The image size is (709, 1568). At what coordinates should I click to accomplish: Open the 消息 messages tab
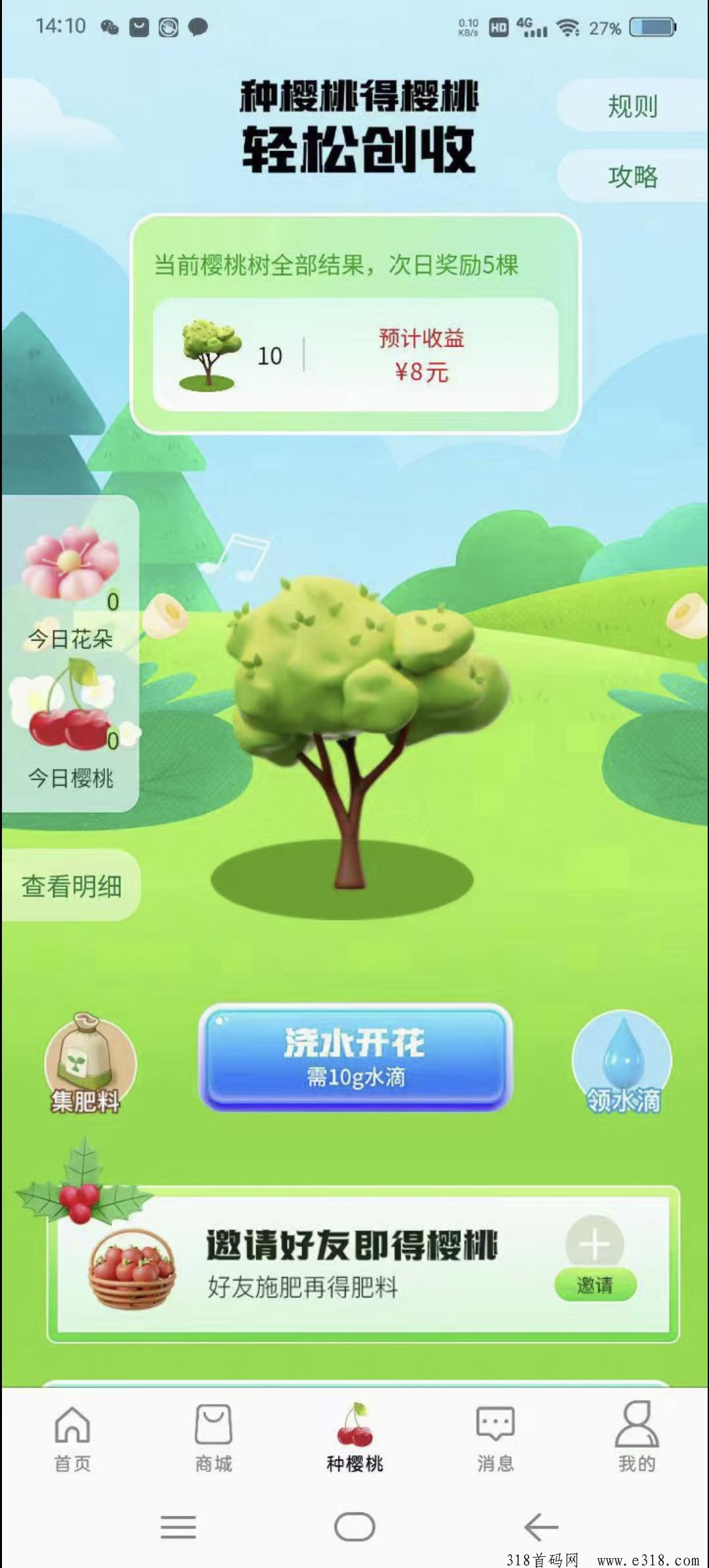[x=495, y=1438]
